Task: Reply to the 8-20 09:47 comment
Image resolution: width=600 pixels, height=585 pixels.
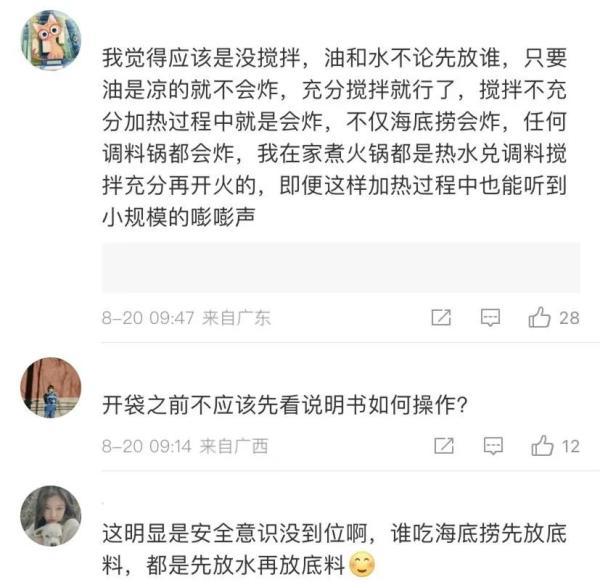Action: click(x=490, y=318)
